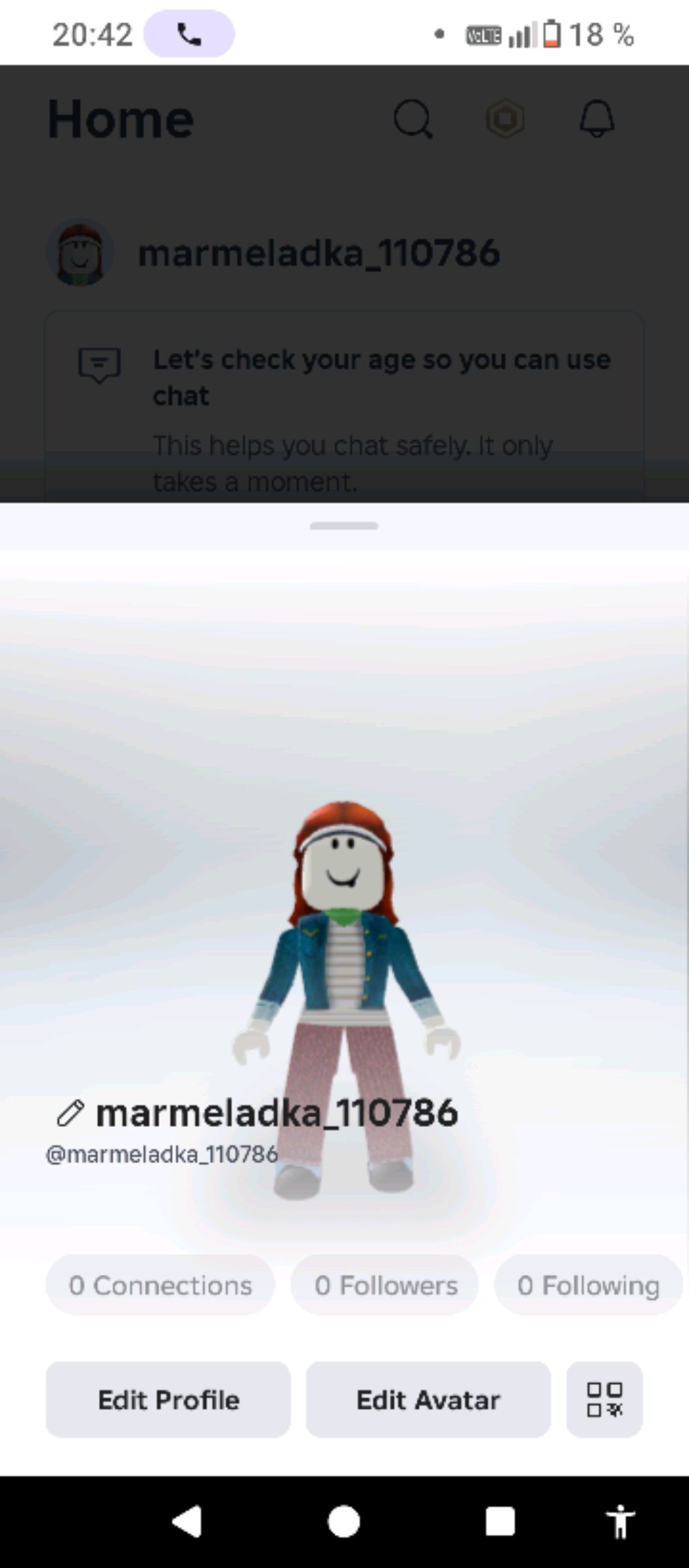This screenshot has width=689, height=1568.
Task: Open 0 Following chip
Action: (588, 1285)
